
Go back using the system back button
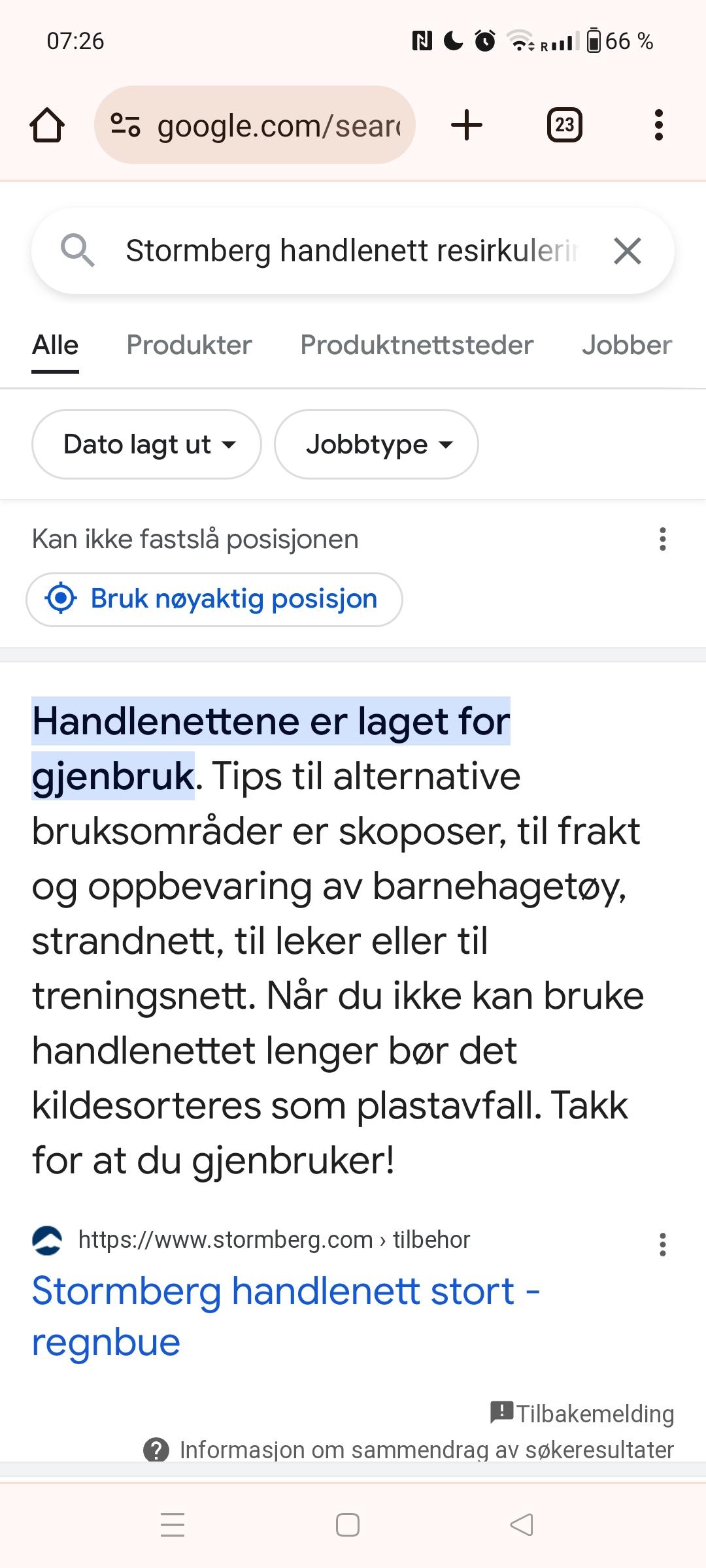point(522,1525)
